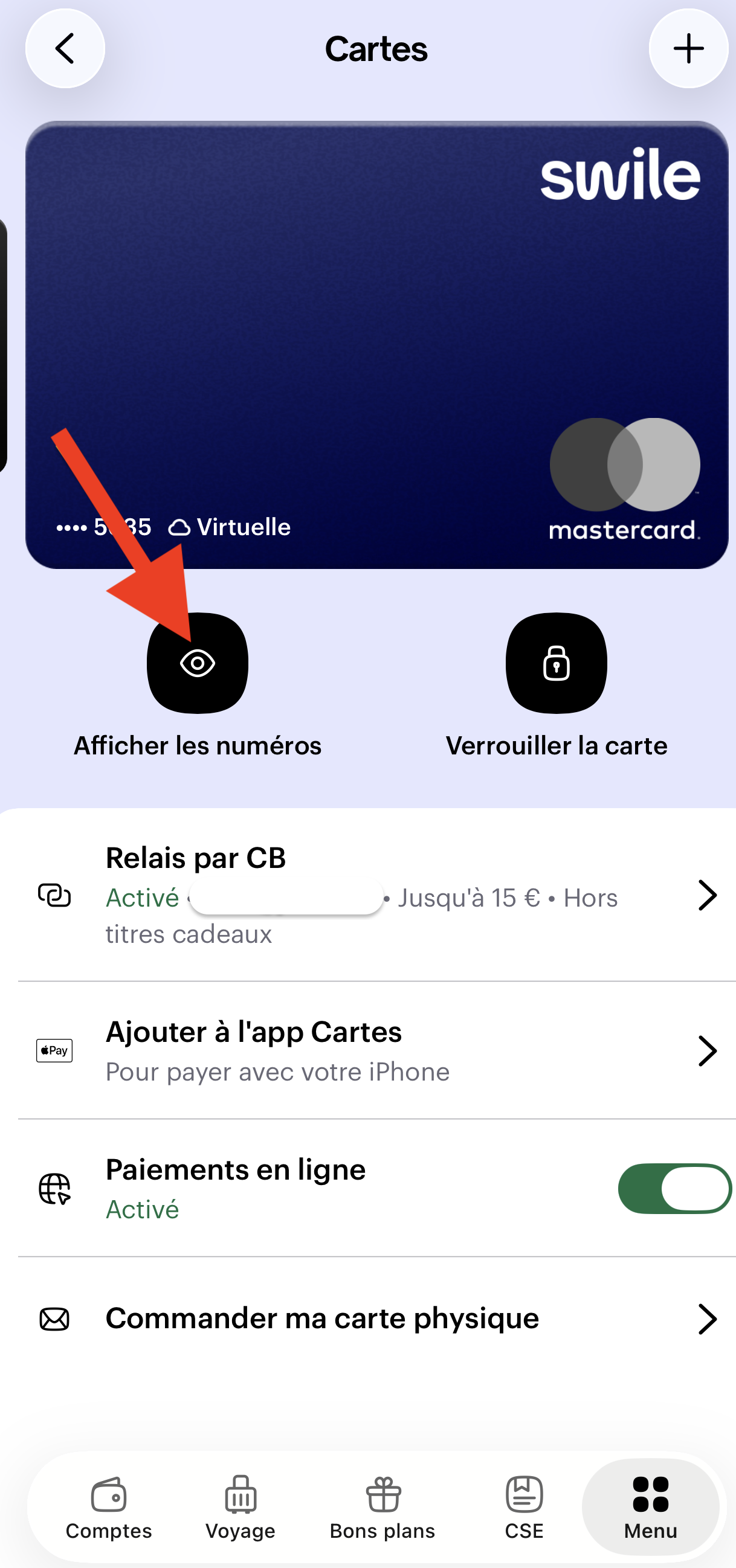Tap Afficher les numéros eye button
The height and width of the screenshot is (1568, 736).
point(197,663)
